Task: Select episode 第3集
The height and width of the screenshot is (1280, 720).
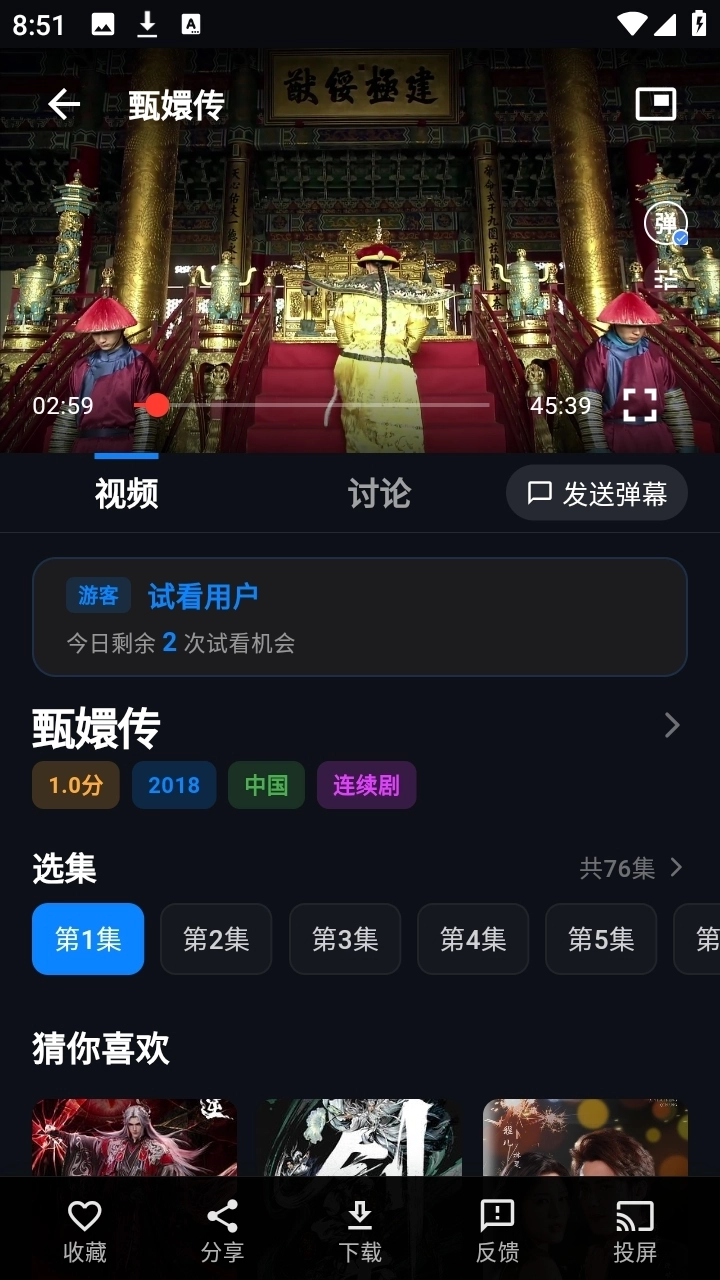Action: (344, 938)
